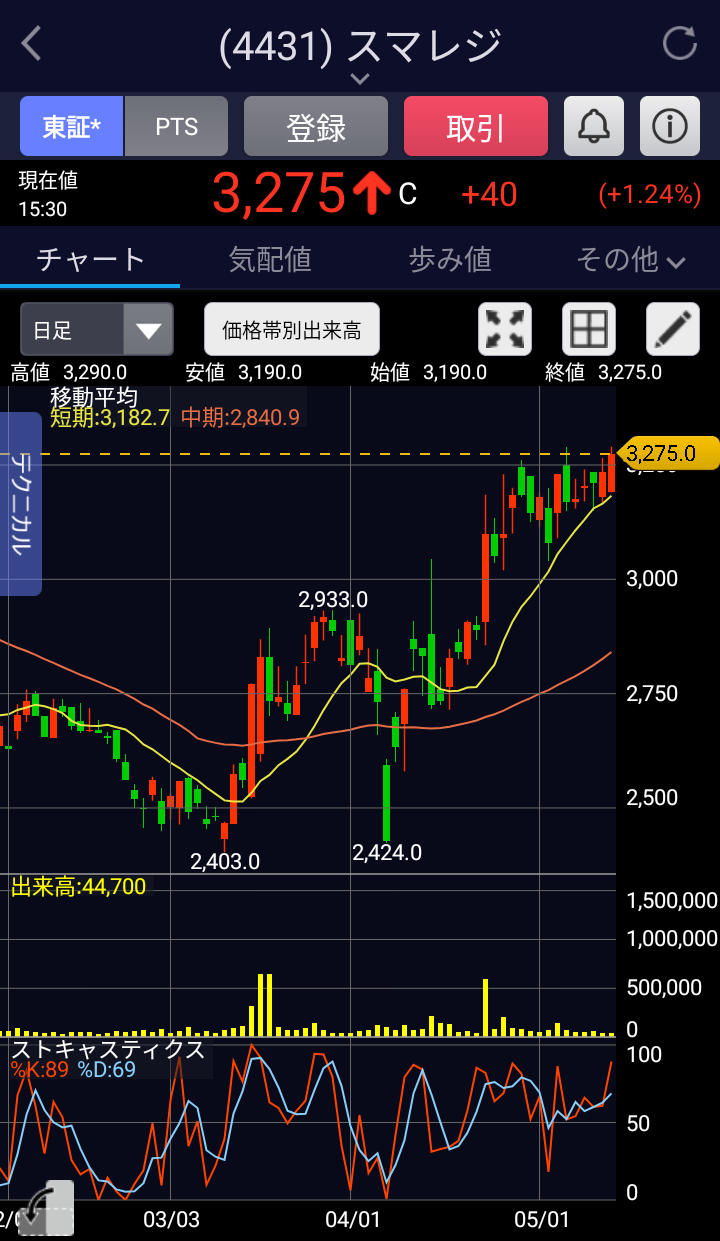The width and height of the screenshot is (720, 1241).
Task: Open the 日足 timeframe dropdown
Action: point(97,330)
